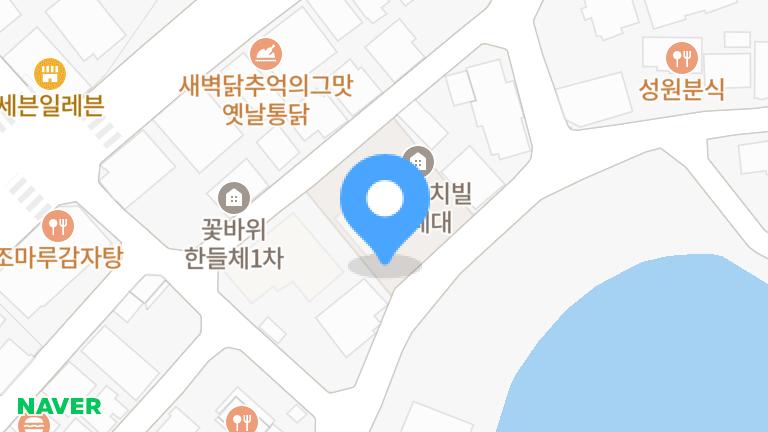
Task: Open the 조마루감자탕 restaurant marker
Action: pos(59,224)
